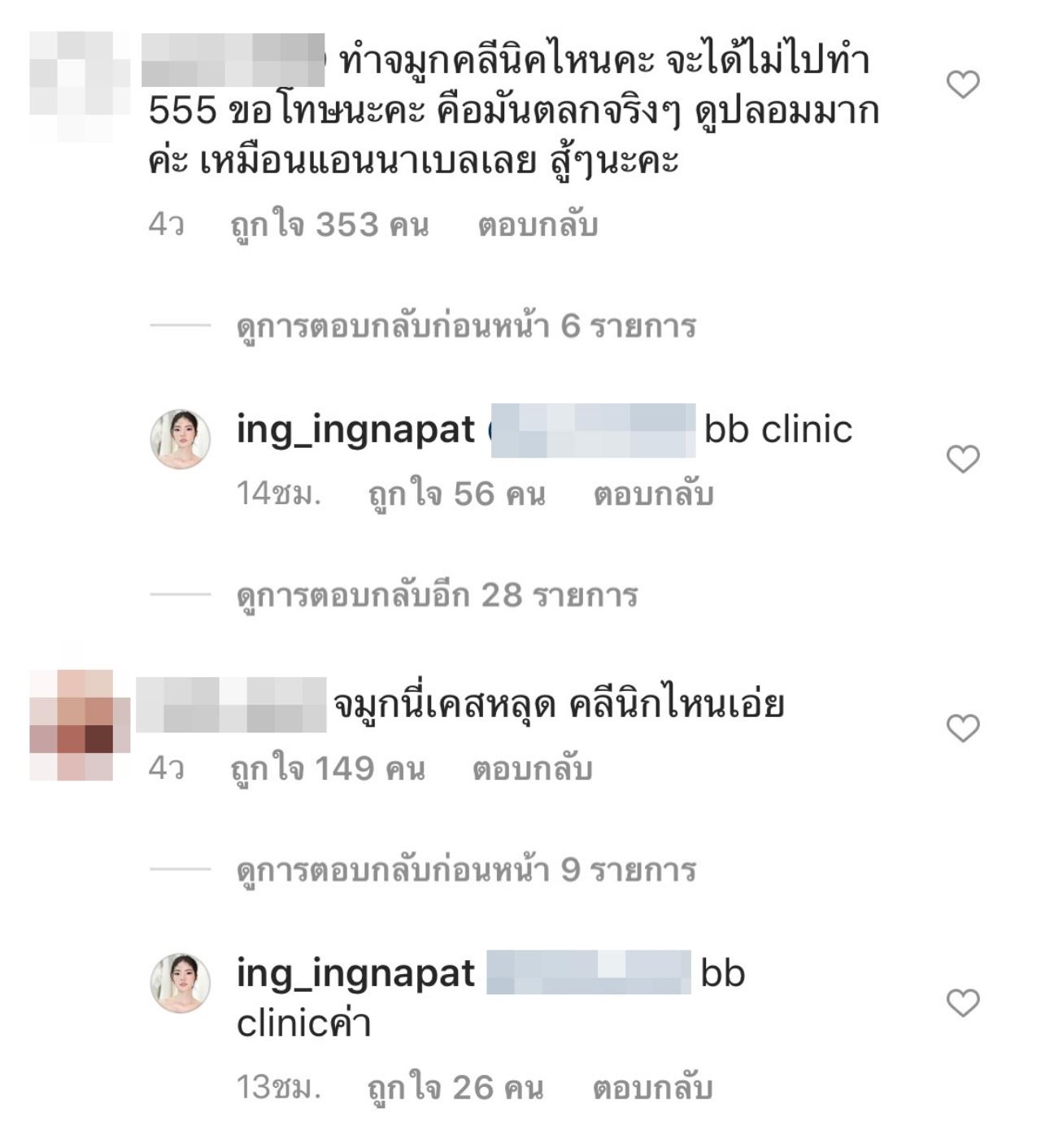View who liked the 149-like comment
The image size is (1041, 1148).
pyautogui.click(x=328, y=769)
